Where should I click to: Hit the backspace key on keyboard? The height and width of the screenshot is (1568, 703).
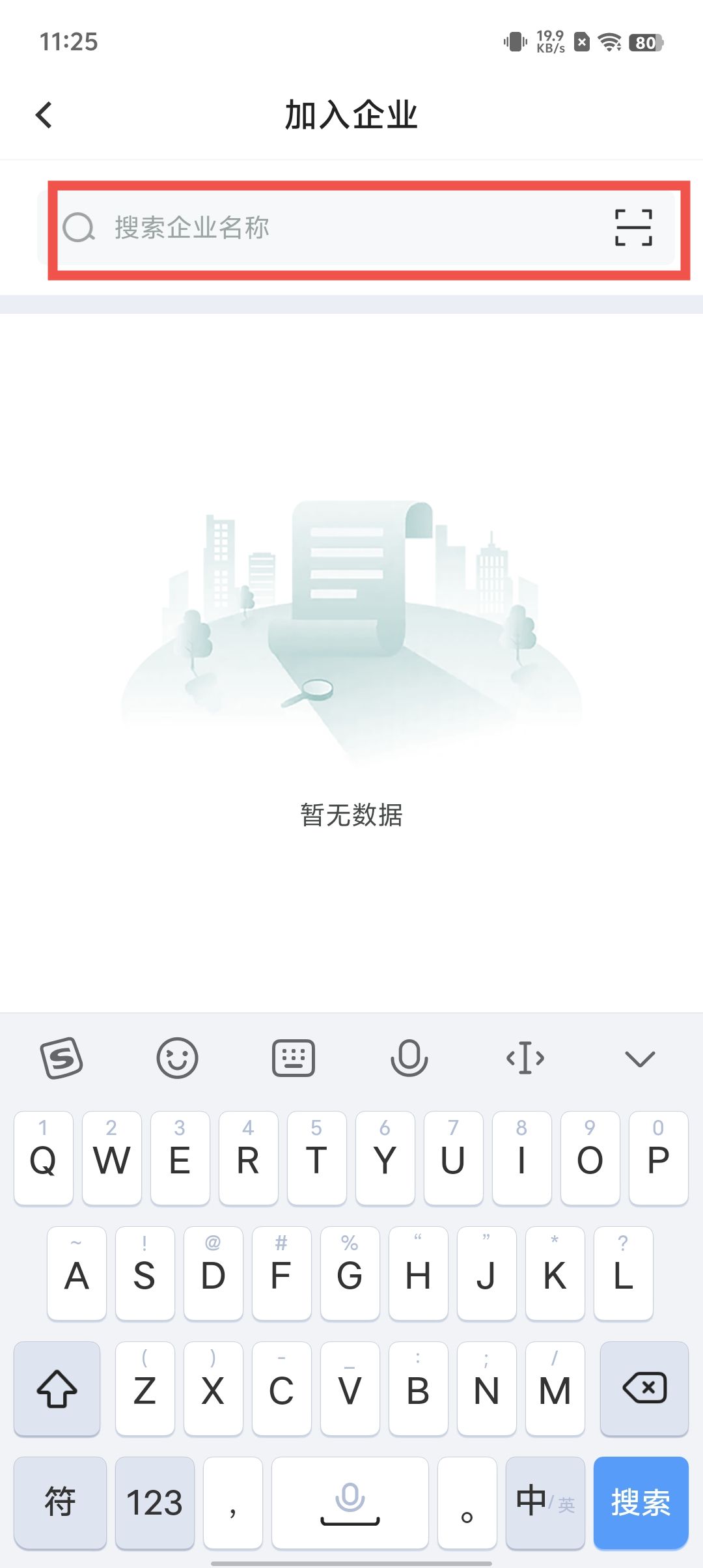coord(644,1388)
